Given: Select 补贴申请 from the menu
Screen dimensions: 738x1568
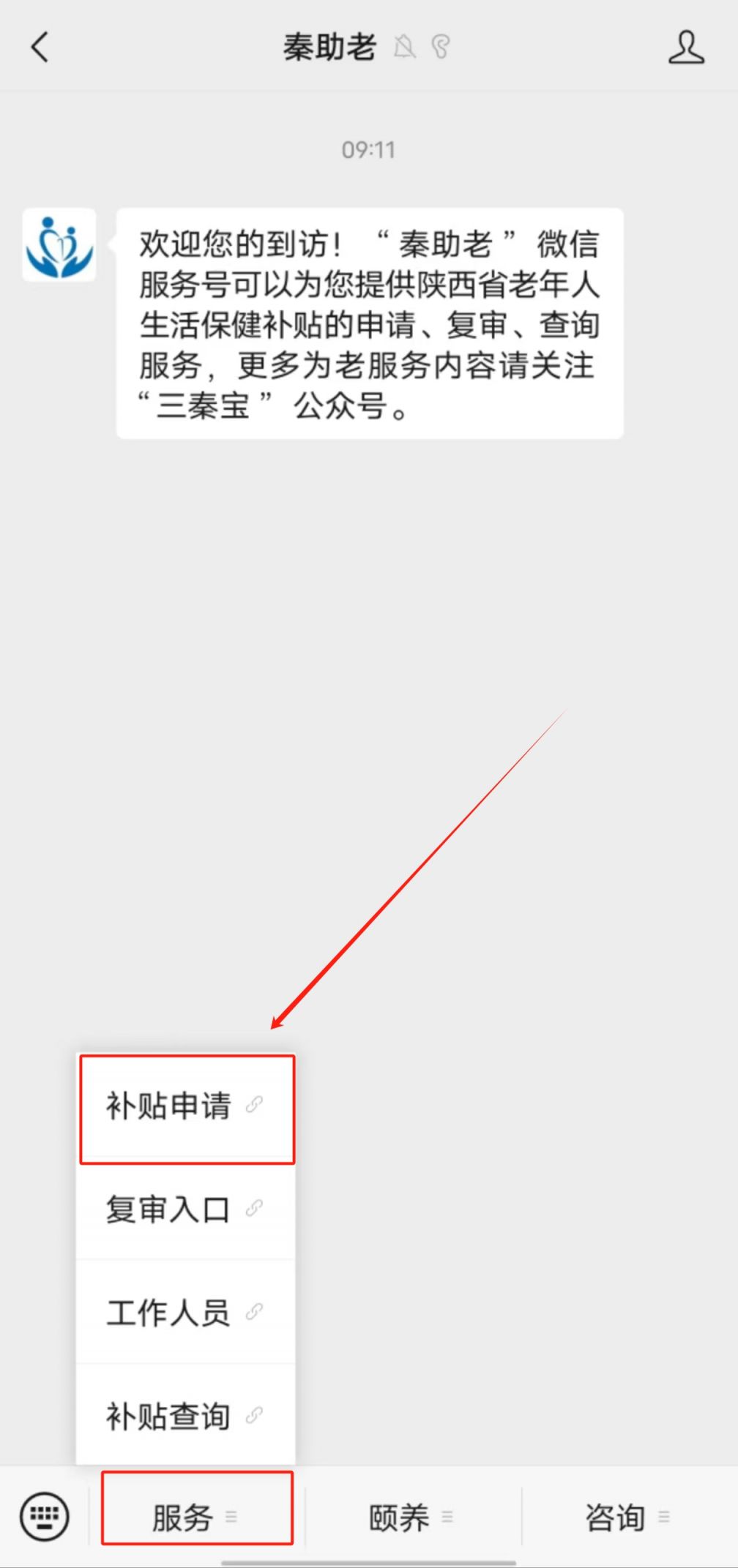Looking at the screenshot, I should tap(186, 1106).
